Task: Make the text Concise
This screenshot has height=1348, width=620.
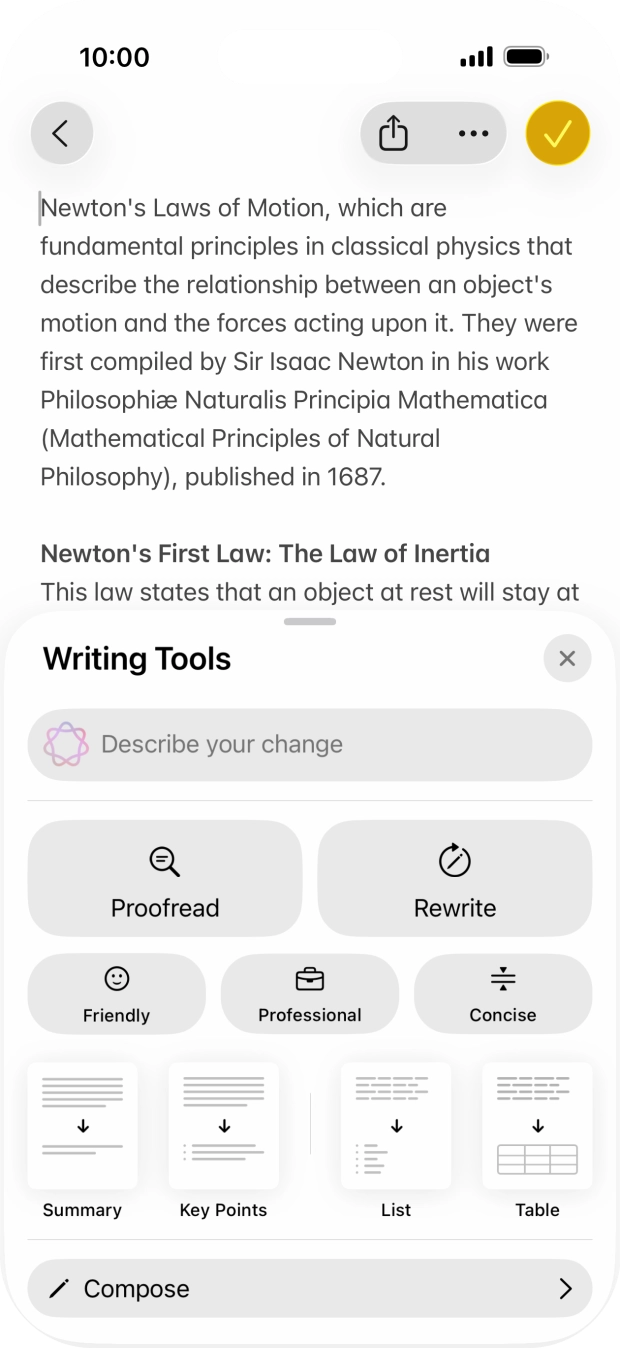Action: point(503,993)
